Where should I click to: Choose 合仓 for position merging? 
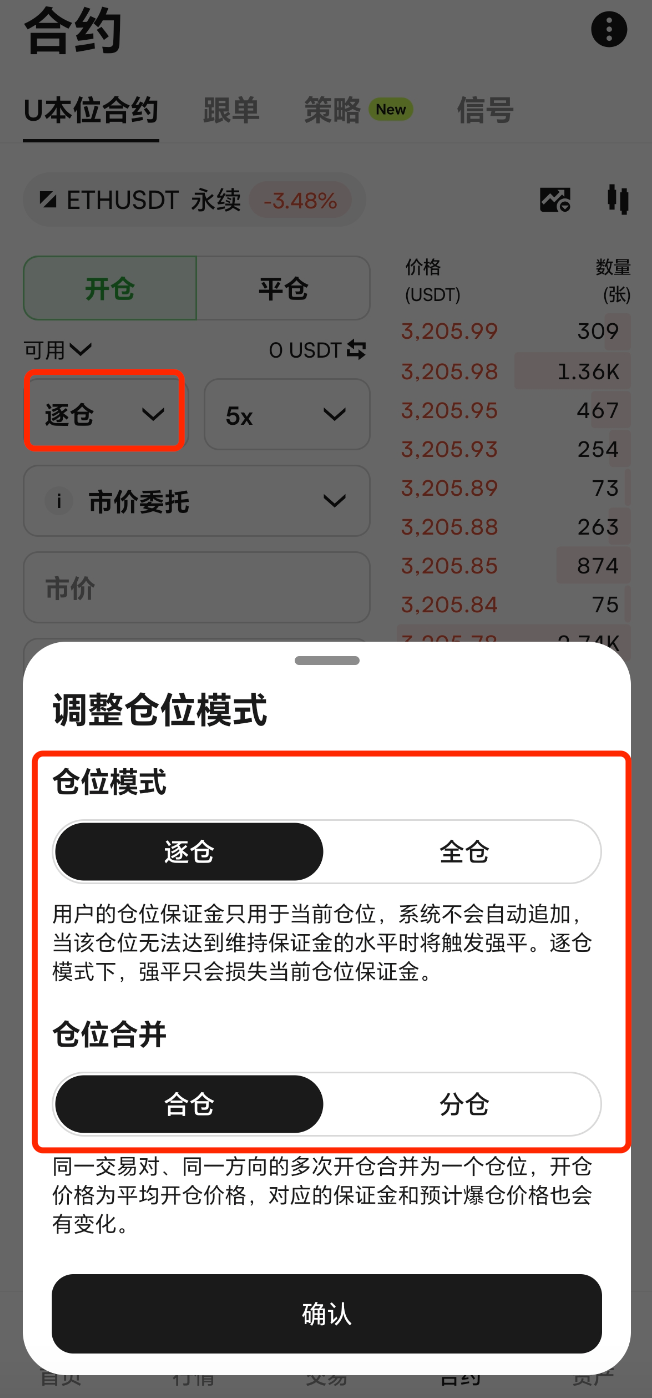[189, 1104]
